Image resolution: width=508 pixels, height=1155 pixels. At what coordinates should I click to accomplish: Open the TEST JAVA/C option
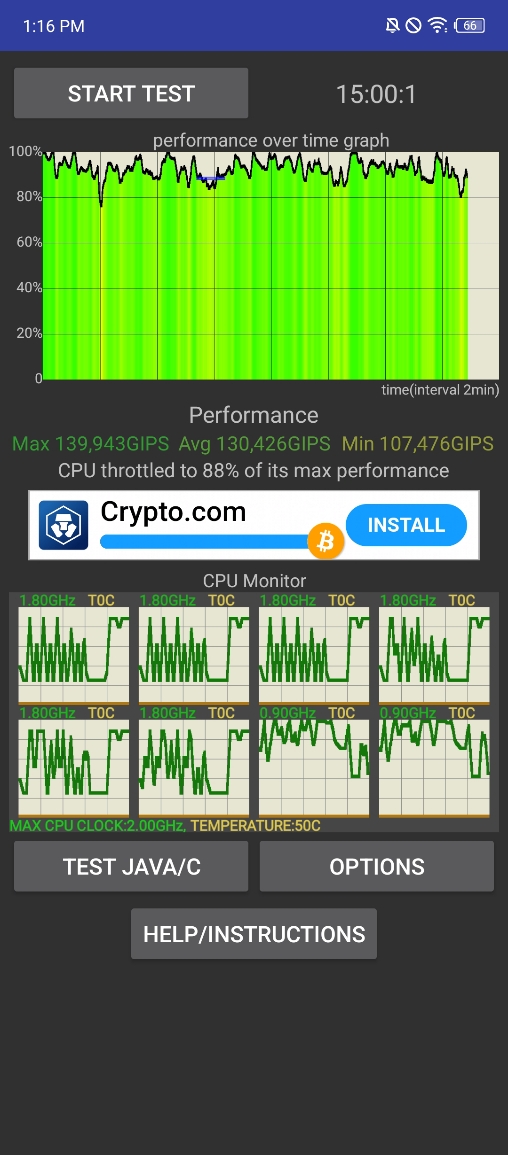coord(131,866)
